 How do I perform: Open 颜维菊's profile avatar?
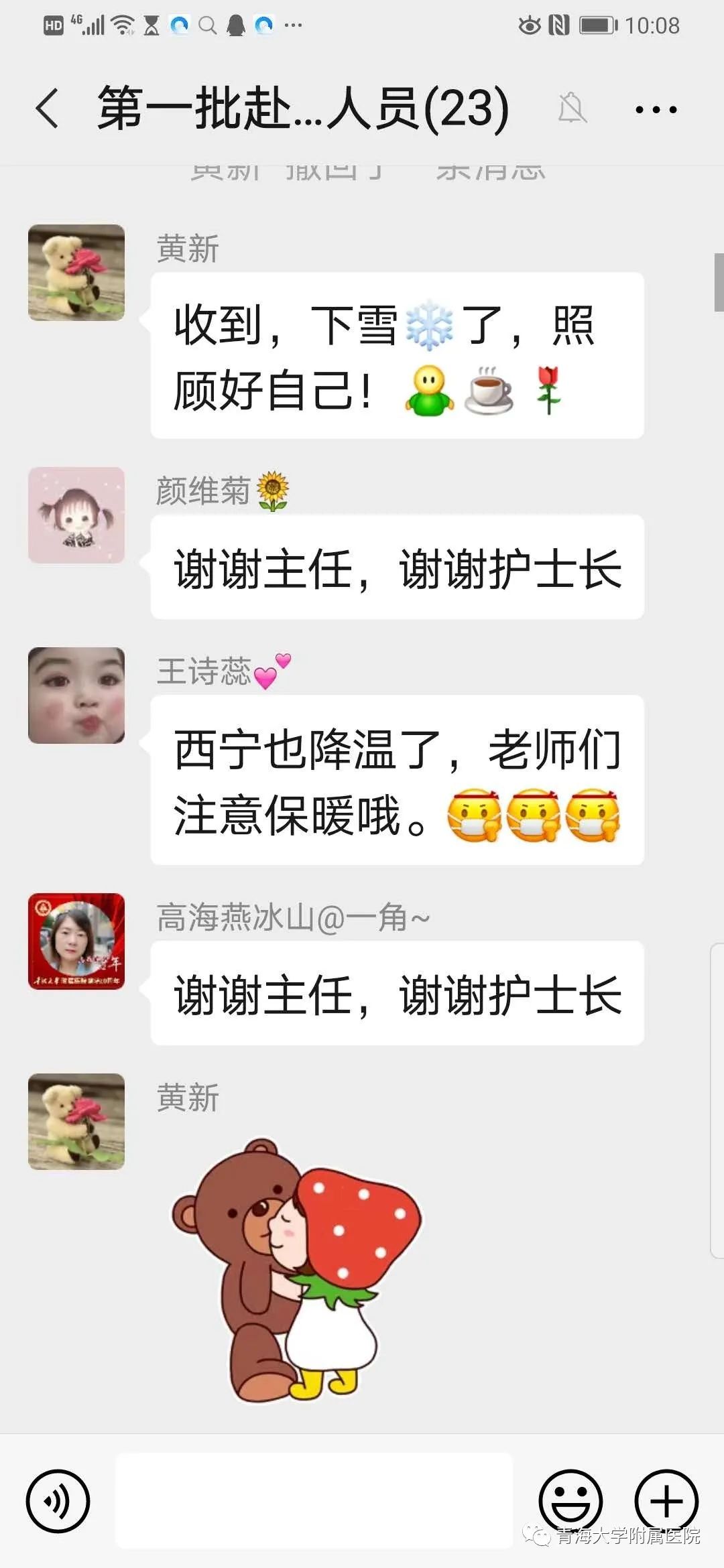(x=76, y=515)
